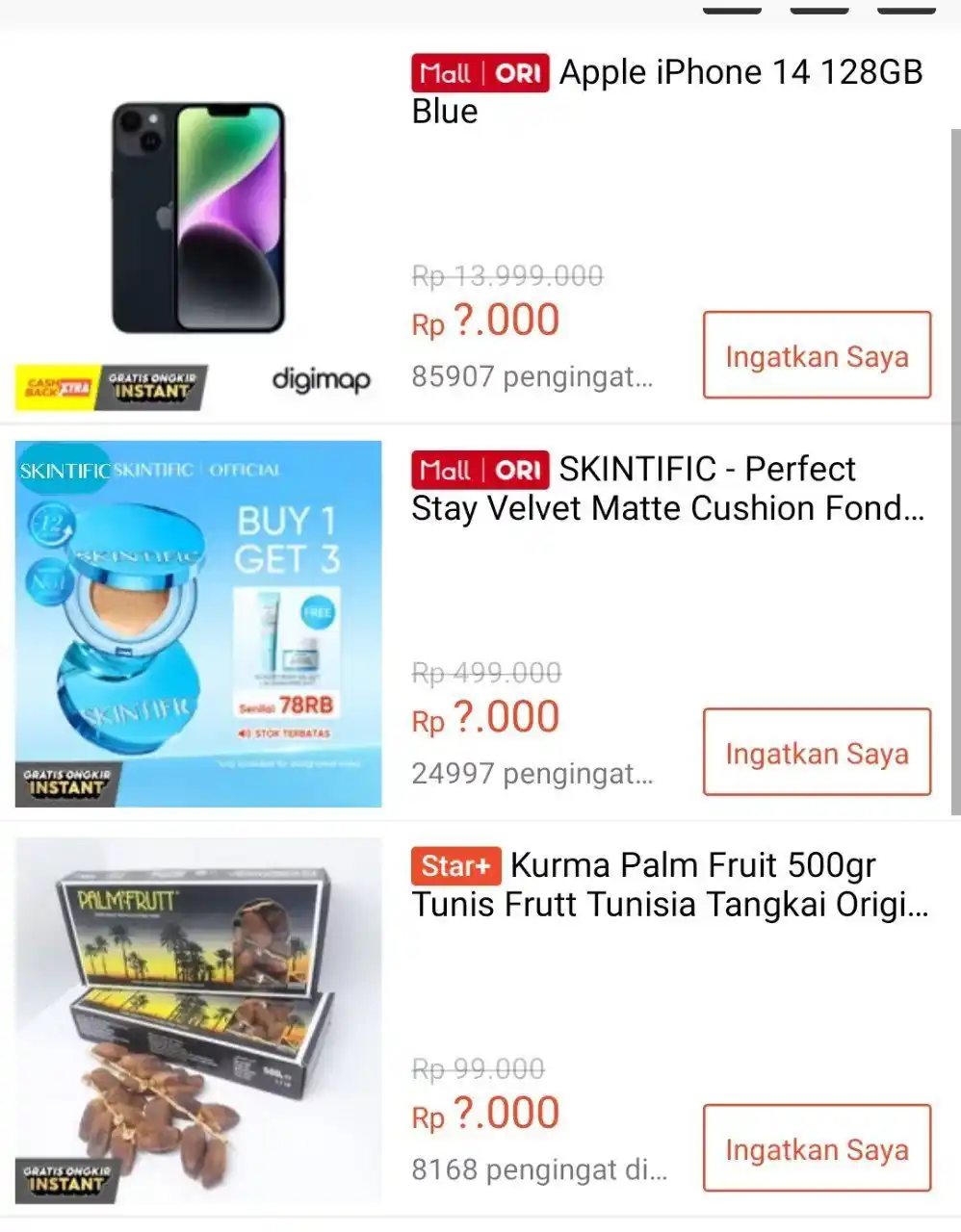Tap Ingatkan Saya for Kurma Palm Fruit
Viewport: 961px width, 1232px height.
click(x=817, y=1148)
